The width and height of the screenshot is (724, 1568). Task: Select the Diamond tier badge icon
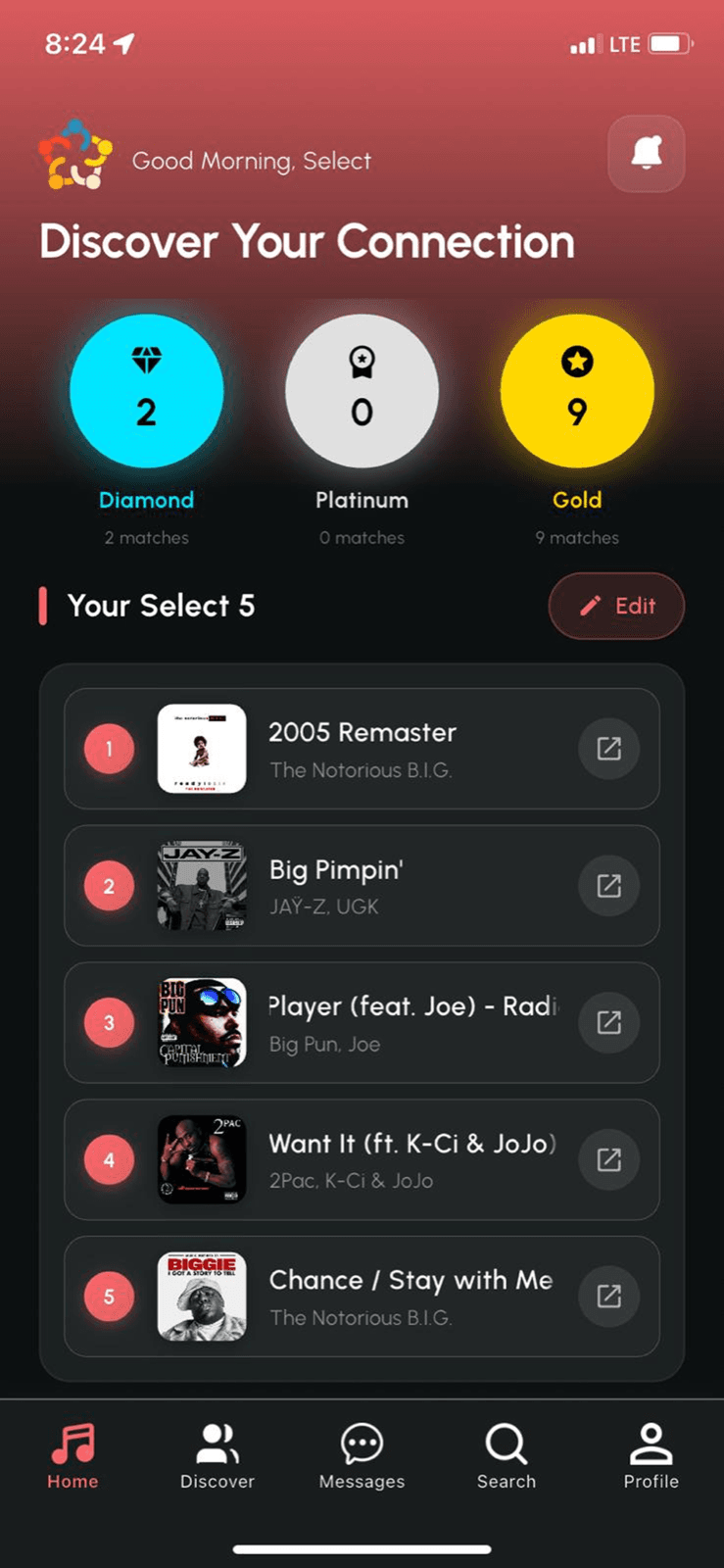(x=146, y=361)
